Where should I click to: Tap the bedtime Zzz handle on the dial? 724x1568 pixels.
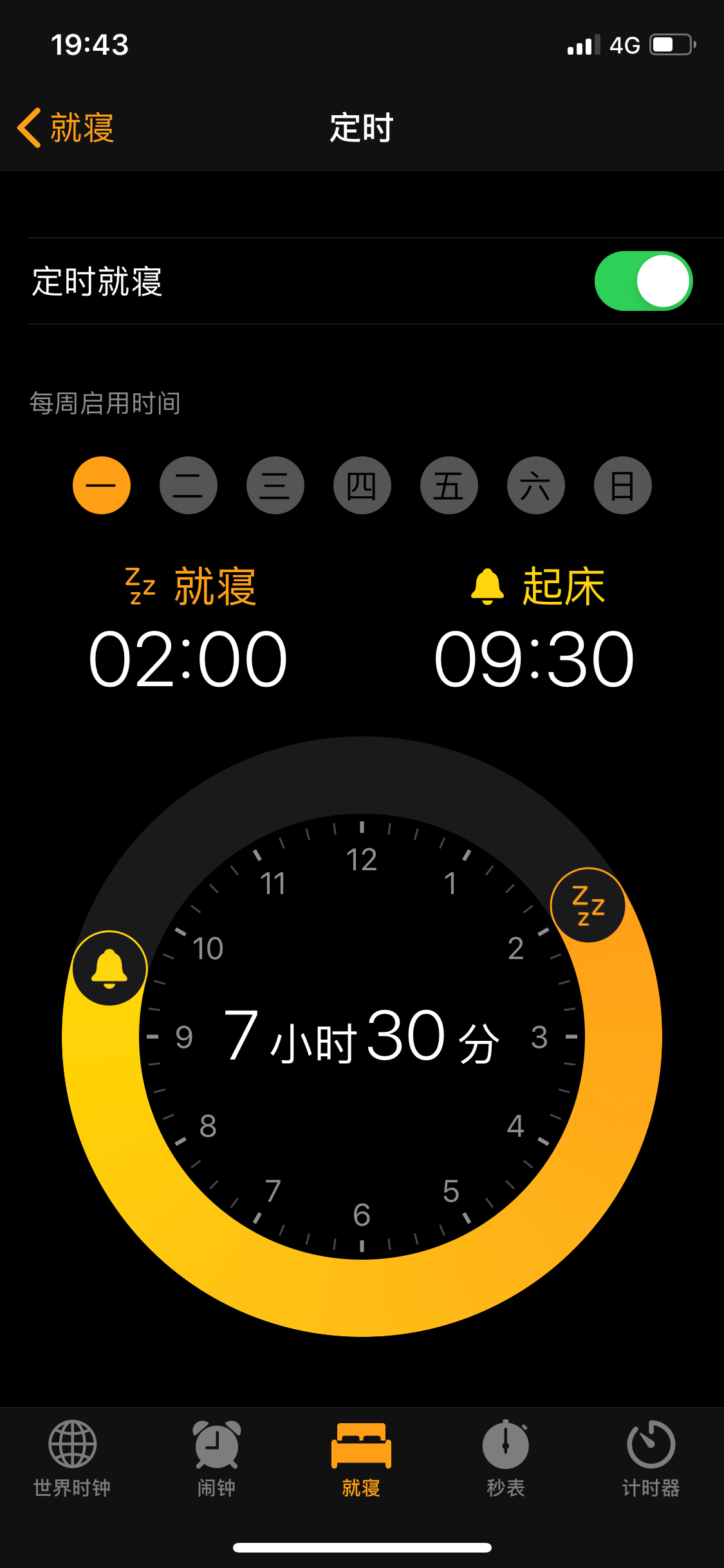pyautogui.click(x=588, y=905)
